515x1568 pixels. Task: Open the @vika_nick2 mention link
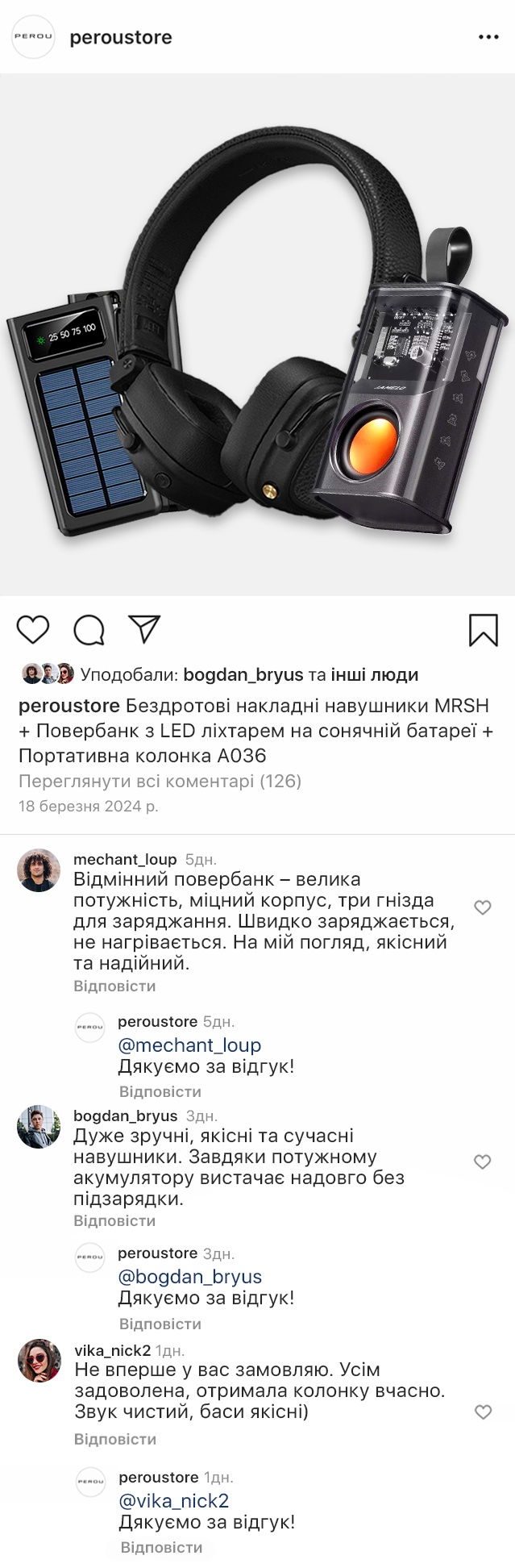pyautogui.click(x=174, y=1500)
